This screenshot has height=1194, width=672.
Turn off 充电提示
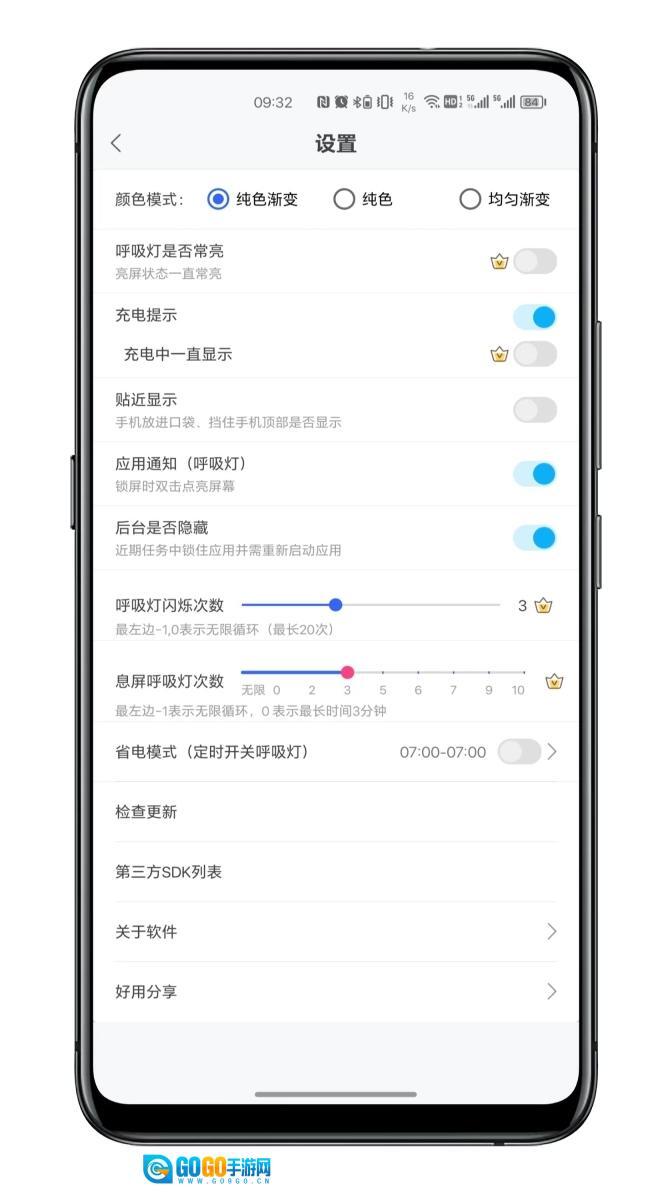(x=535, y=317)
